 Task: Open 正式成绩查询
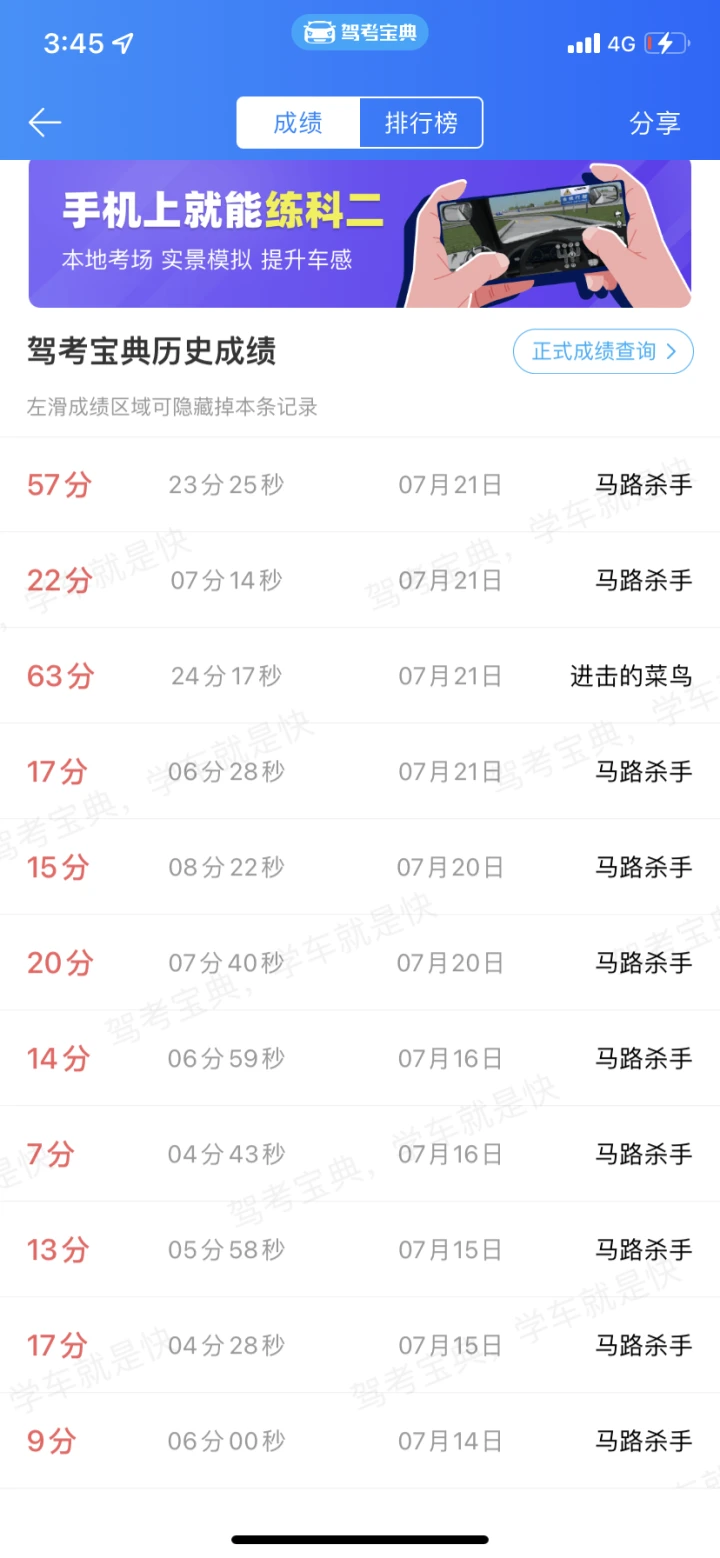(x=603, y=351)
